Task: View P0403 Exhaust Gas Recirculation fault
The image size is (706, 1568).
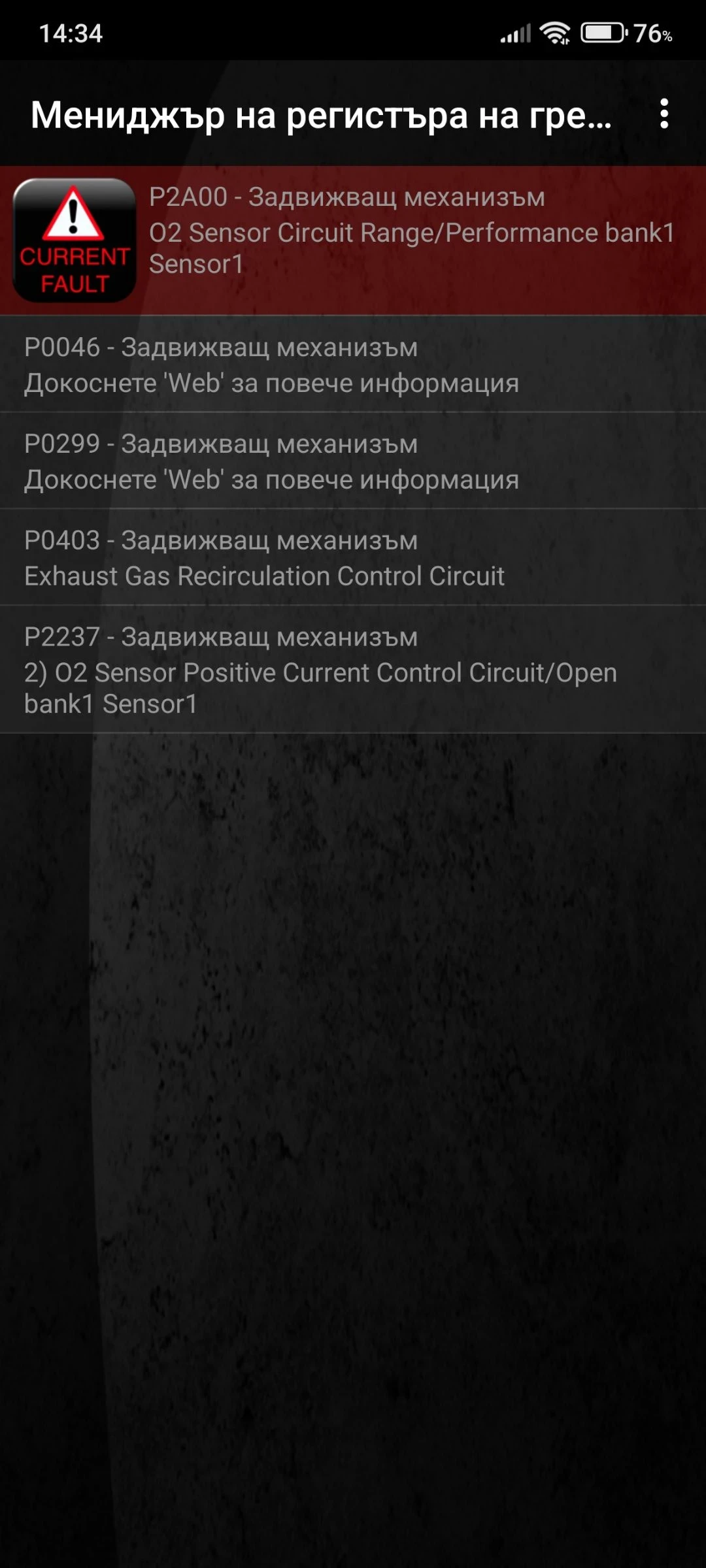Action: pos(353,558)
